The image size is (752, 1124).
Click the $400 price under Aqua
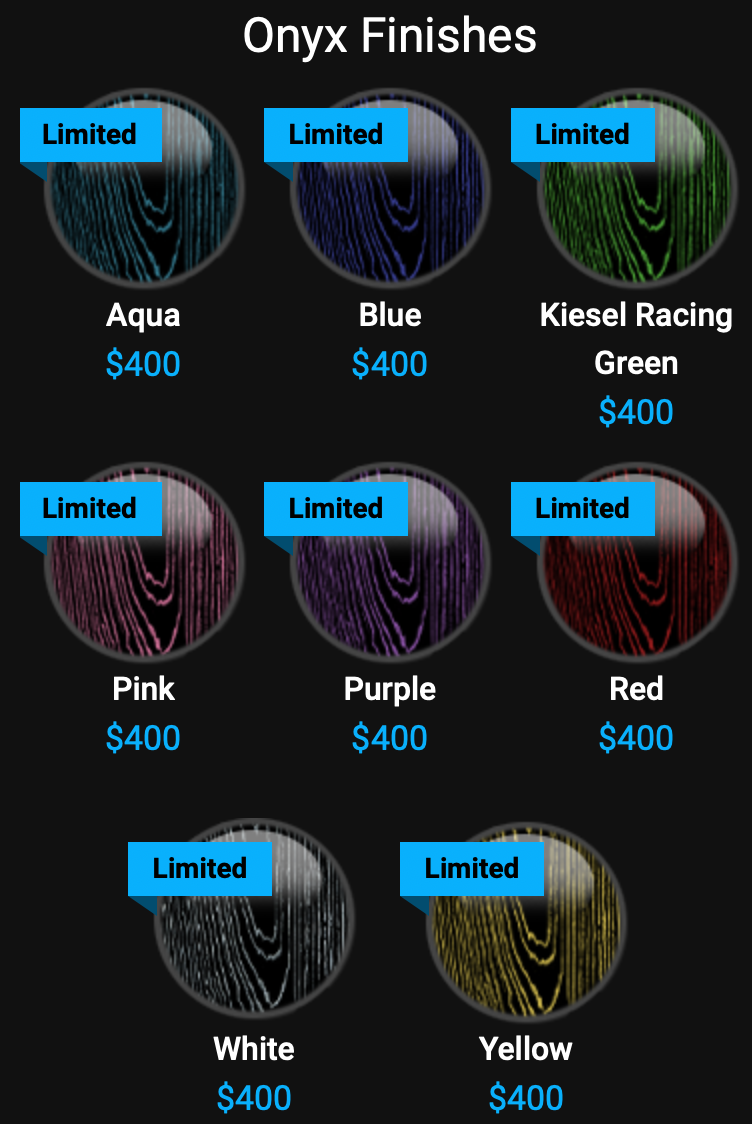143,364
